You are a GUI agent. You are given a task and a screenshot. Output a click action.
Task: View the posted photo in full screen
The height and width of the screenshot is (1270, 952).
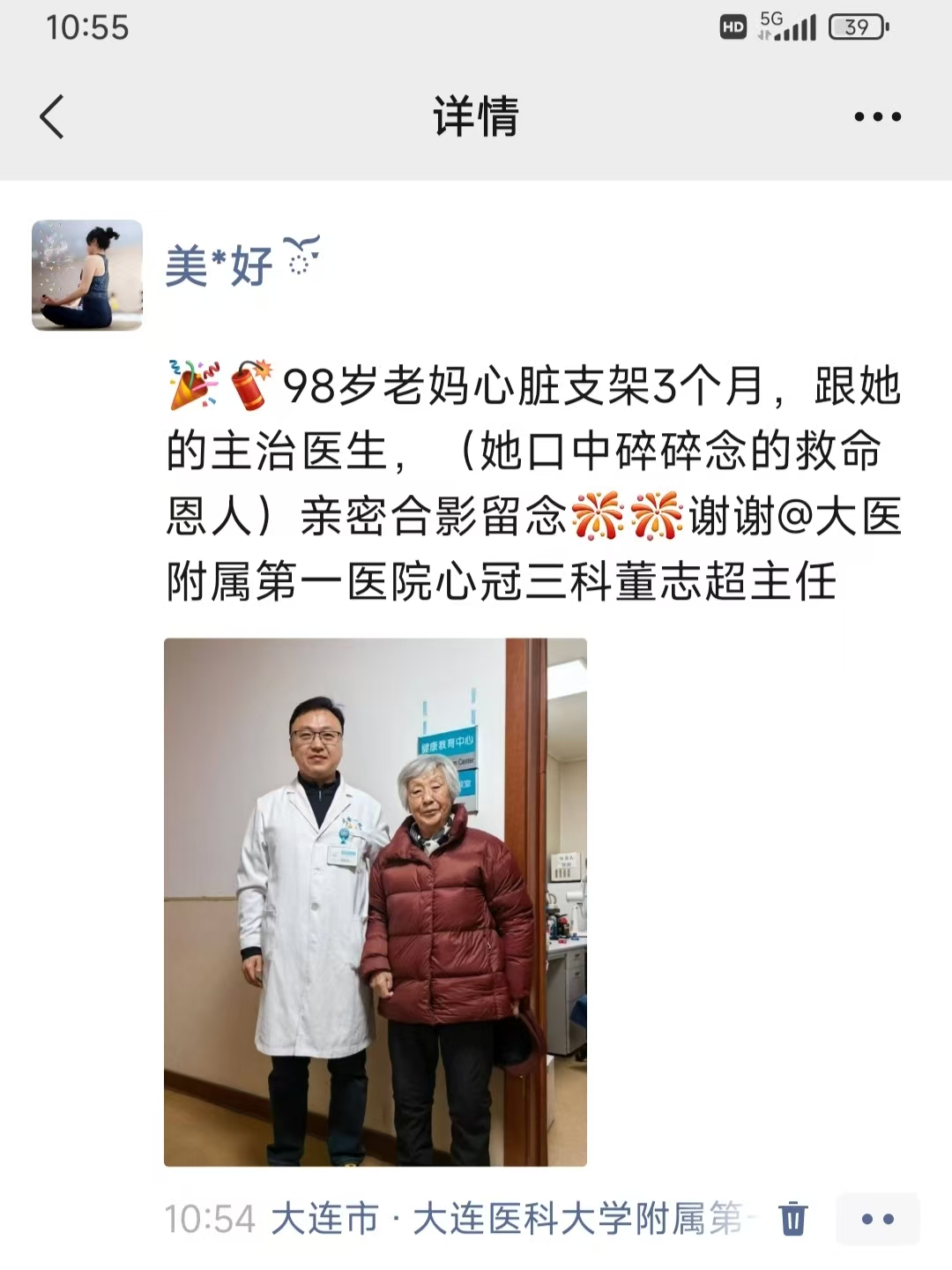[x=376, y=901]
